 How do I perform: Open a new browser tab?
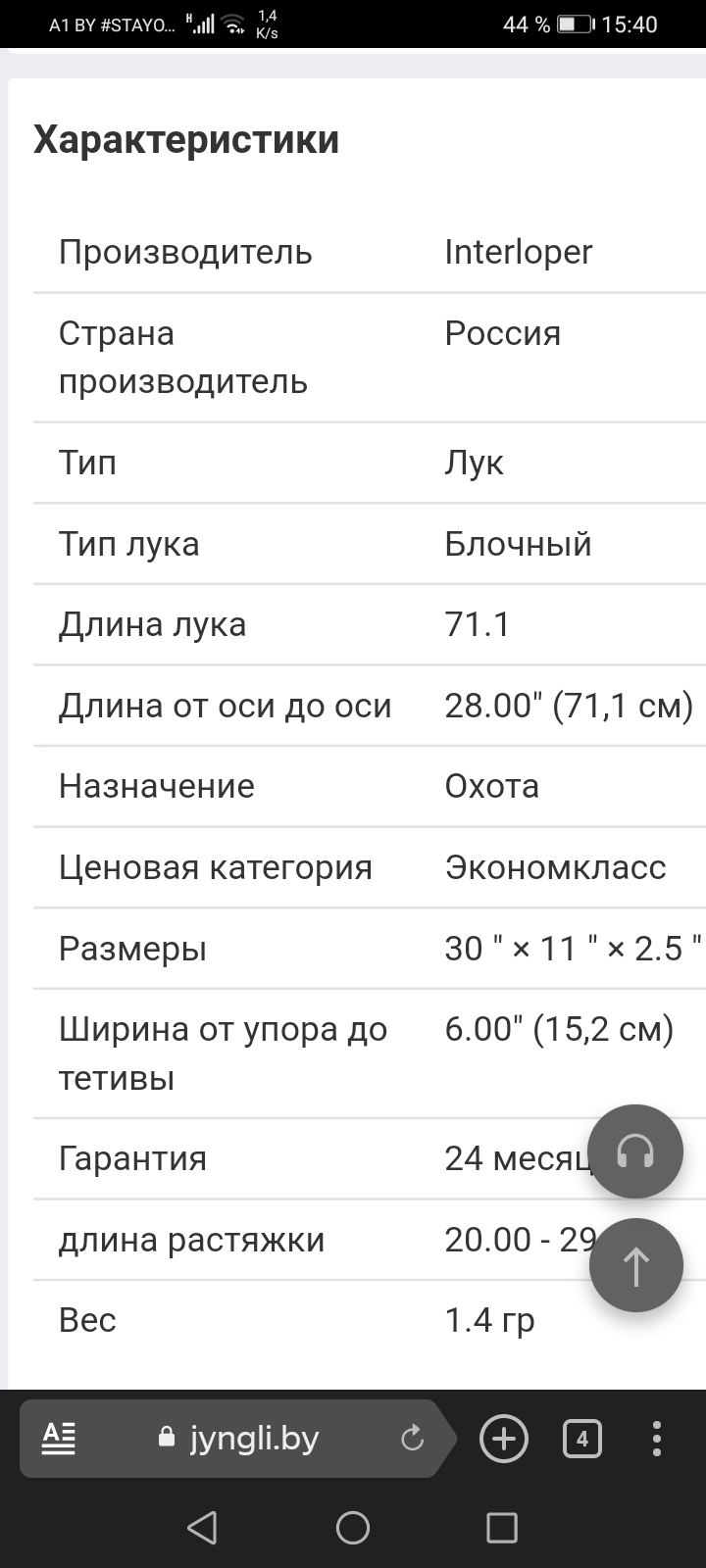click(504, 1439)
